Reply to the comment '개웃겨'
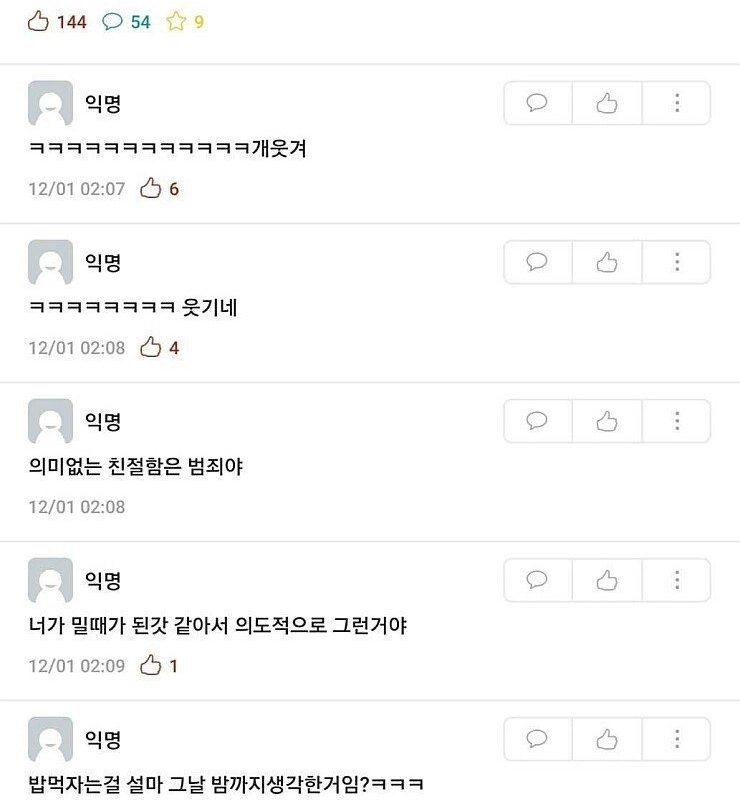 click(537, 103)
